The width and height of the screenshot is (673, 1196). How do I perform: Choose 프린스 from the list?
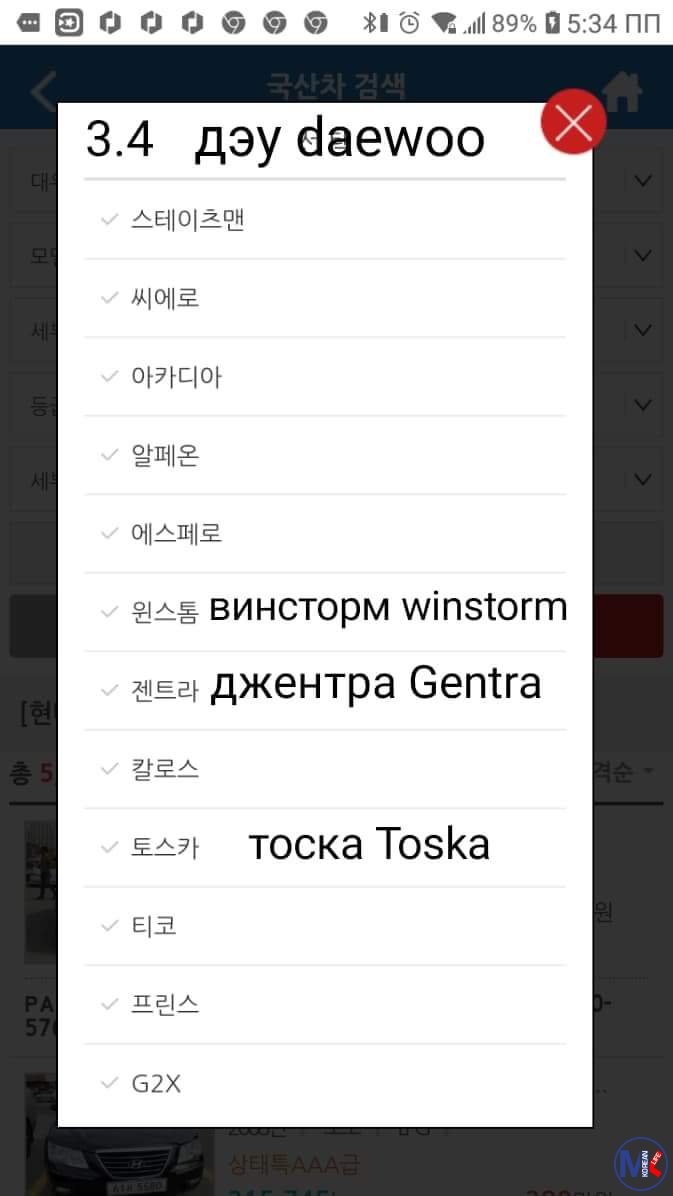(165, 1004)
